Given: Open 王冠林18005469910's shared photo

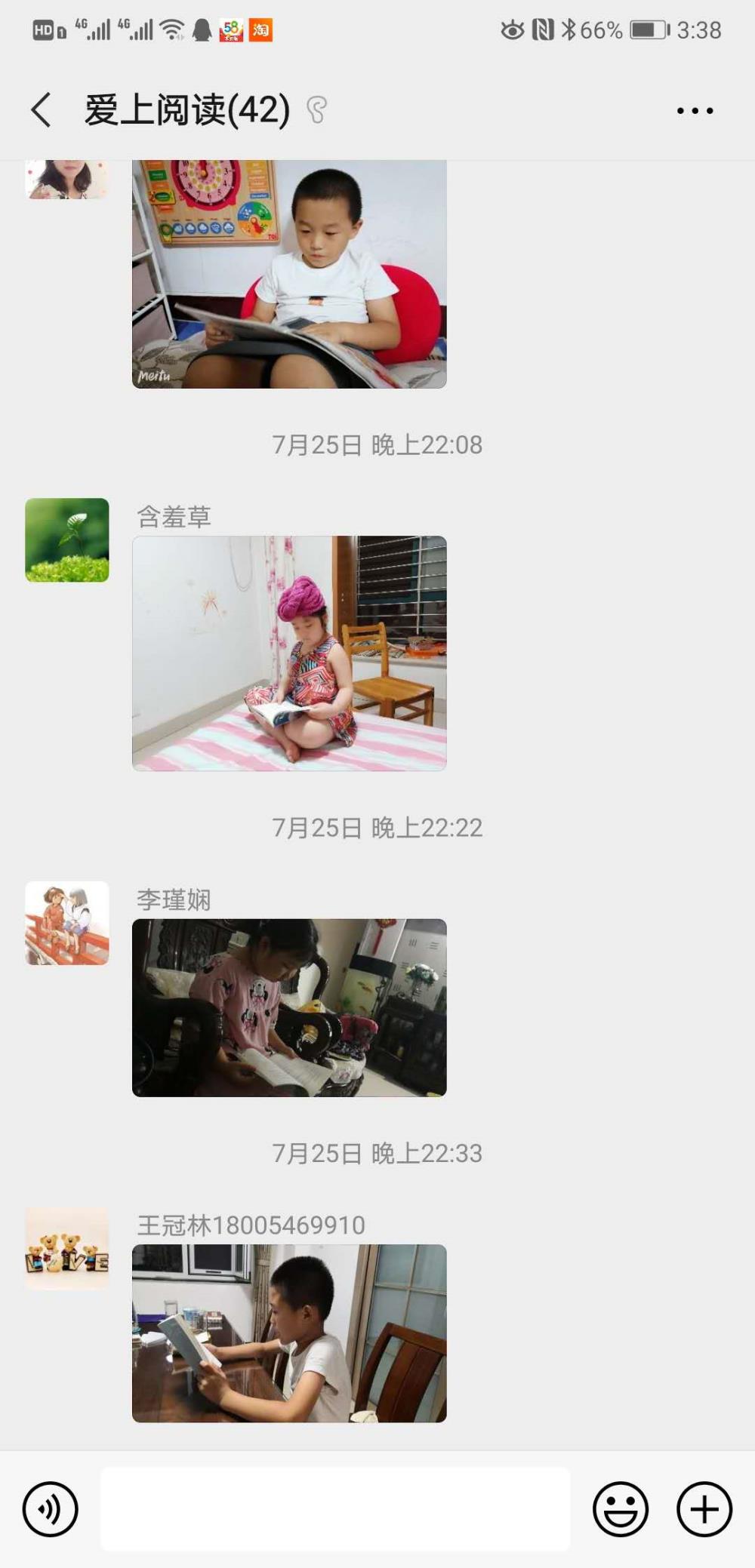Looking at the screenshot, I should click(x=289, y=1333).
